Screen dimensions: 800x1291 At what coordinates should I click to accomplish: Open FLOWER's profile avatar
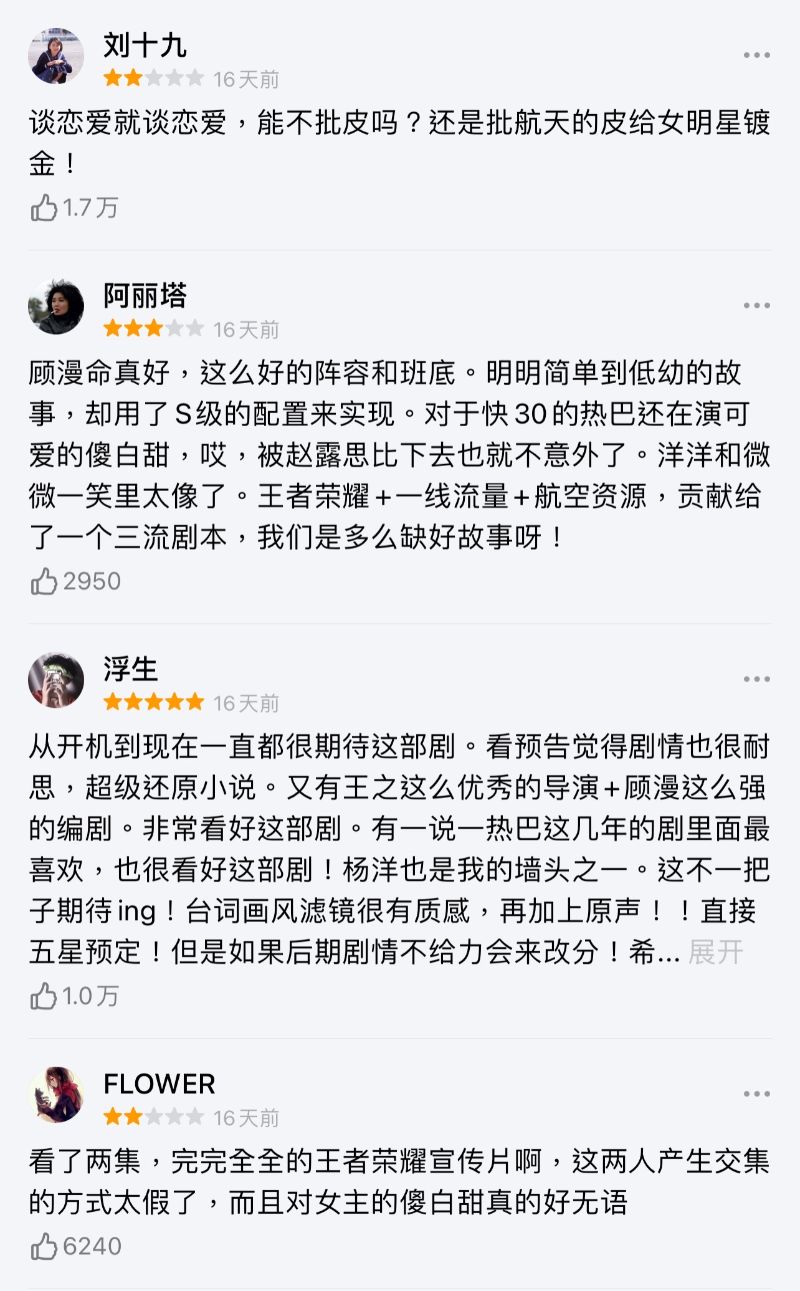coord(56,1094)
